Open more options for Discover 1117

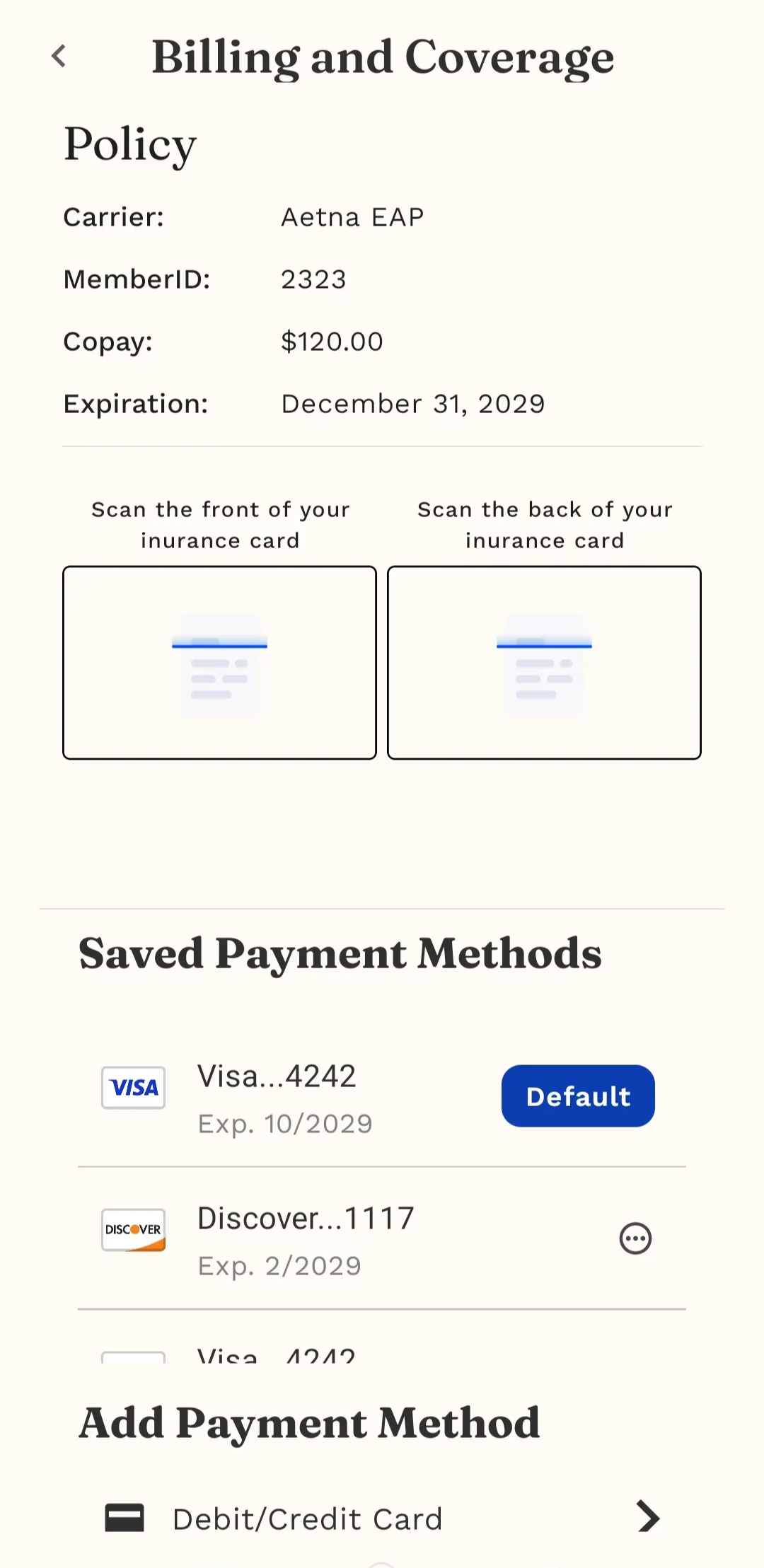click(635, 1238)
